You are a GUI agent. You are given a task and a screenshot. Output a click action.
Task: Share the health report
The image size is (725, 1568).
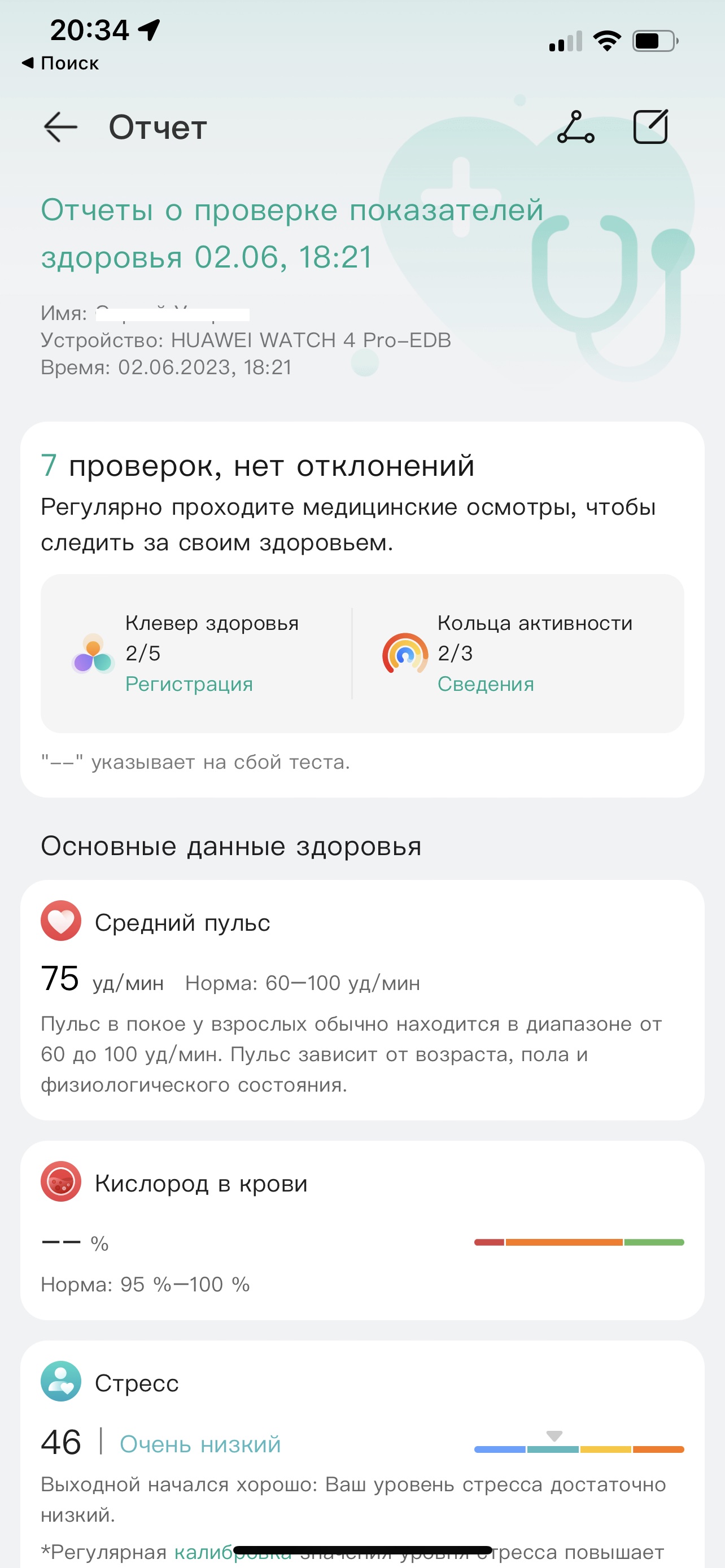[x=575, y=127]
